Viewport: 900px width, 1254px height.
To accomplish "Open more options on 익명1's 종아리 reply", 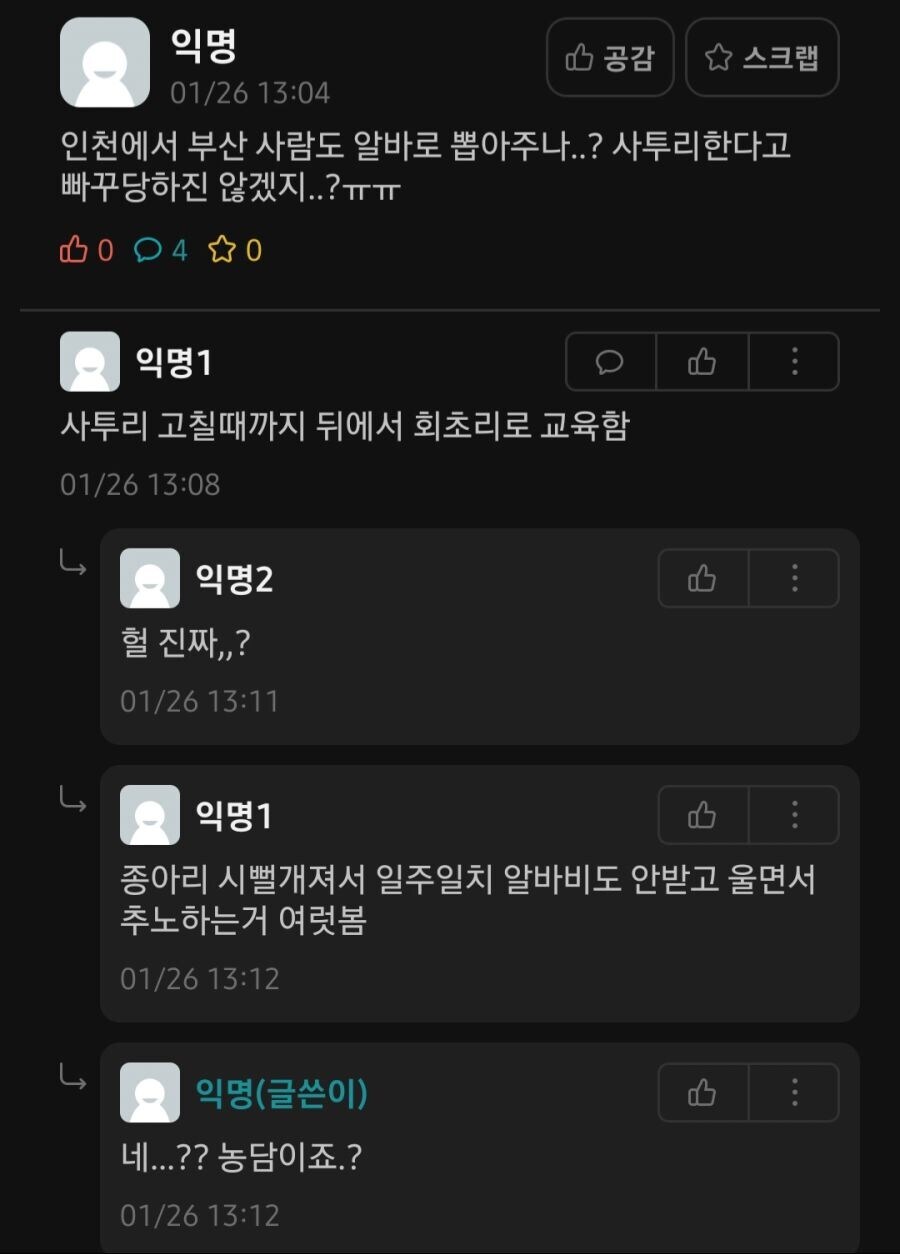I will (x=794, y=815).
